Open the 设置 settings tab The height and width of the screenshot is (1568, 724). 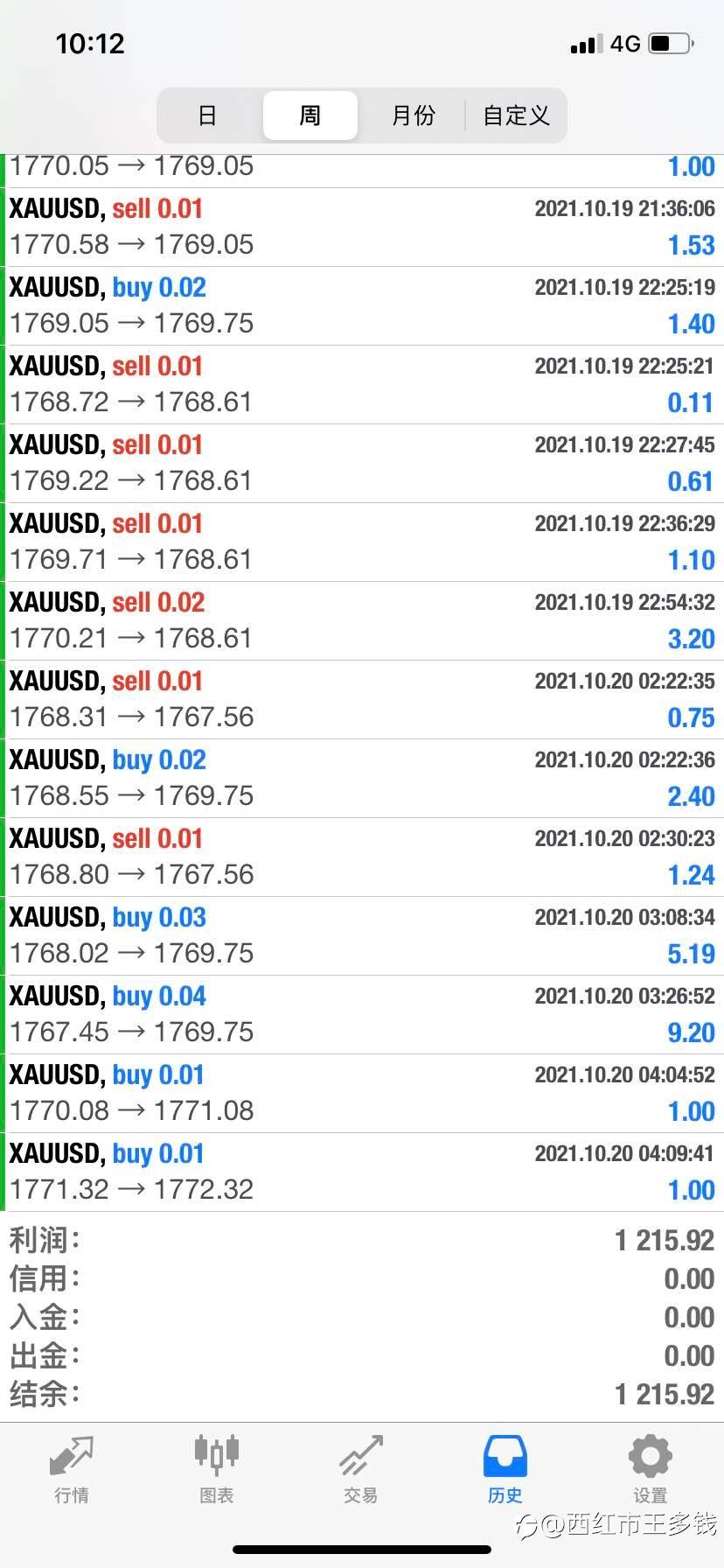650,1469
